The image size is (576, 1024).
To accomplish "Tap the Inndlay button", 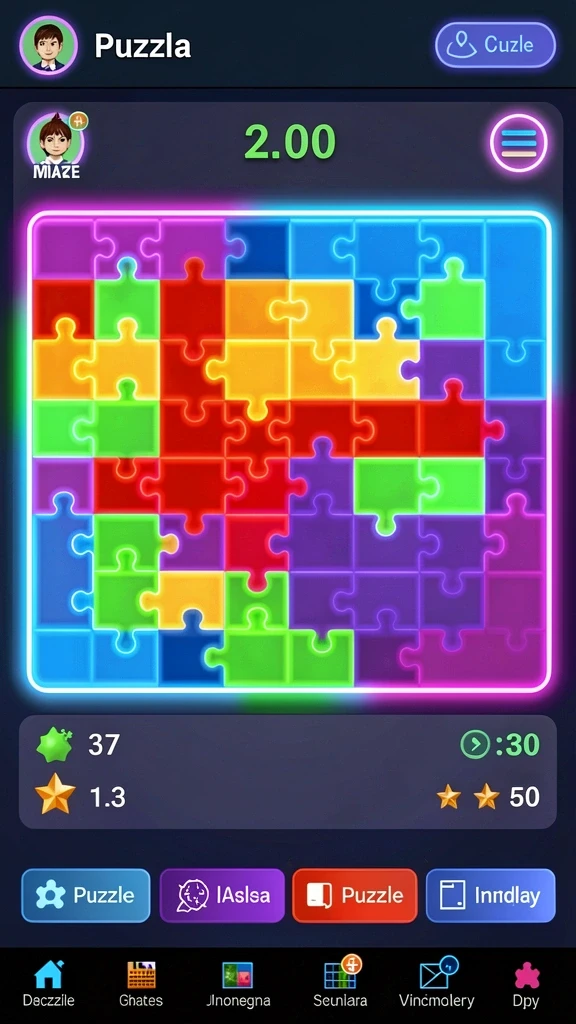I will [x=490, y=895].
